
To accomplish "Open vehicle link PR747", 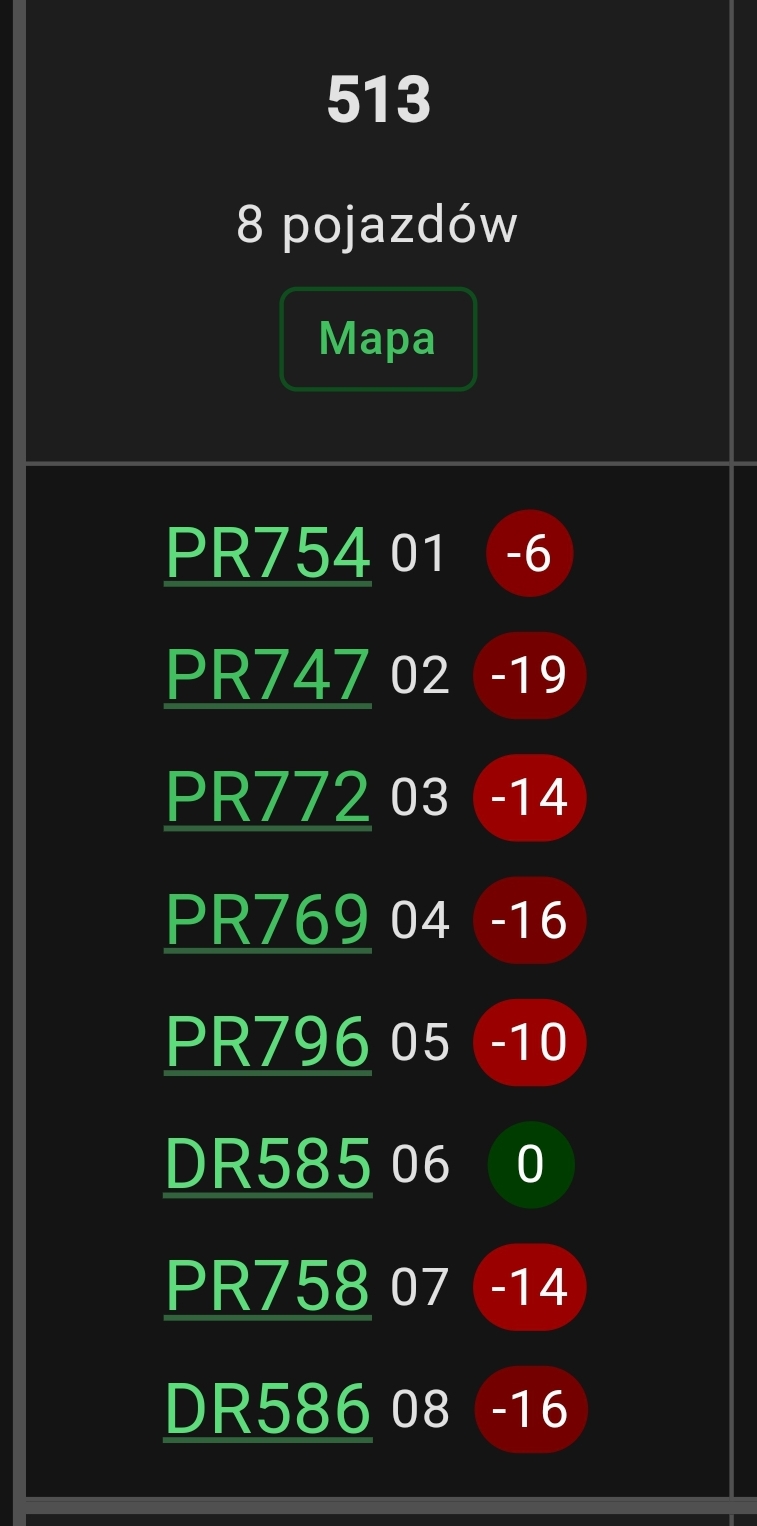I will point(267,676).
